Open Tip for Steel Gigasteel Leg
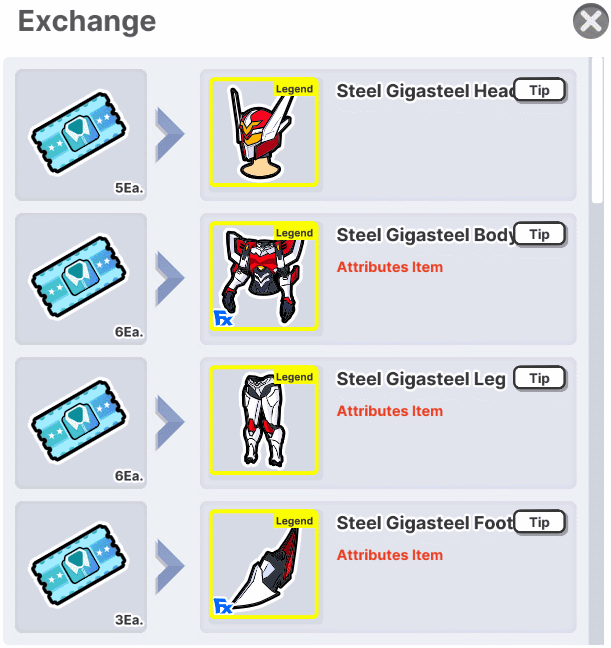611x648 pixels. pyautogui.click(x=539, y=379)
